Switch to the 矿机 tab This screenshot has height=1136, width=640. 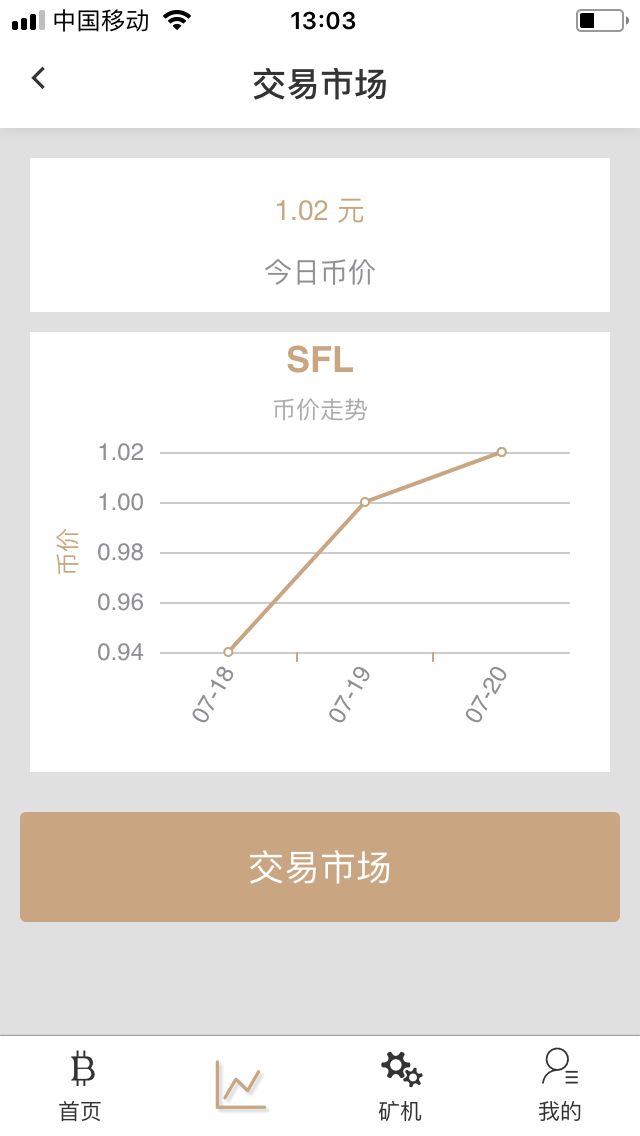pos(400,1085)
